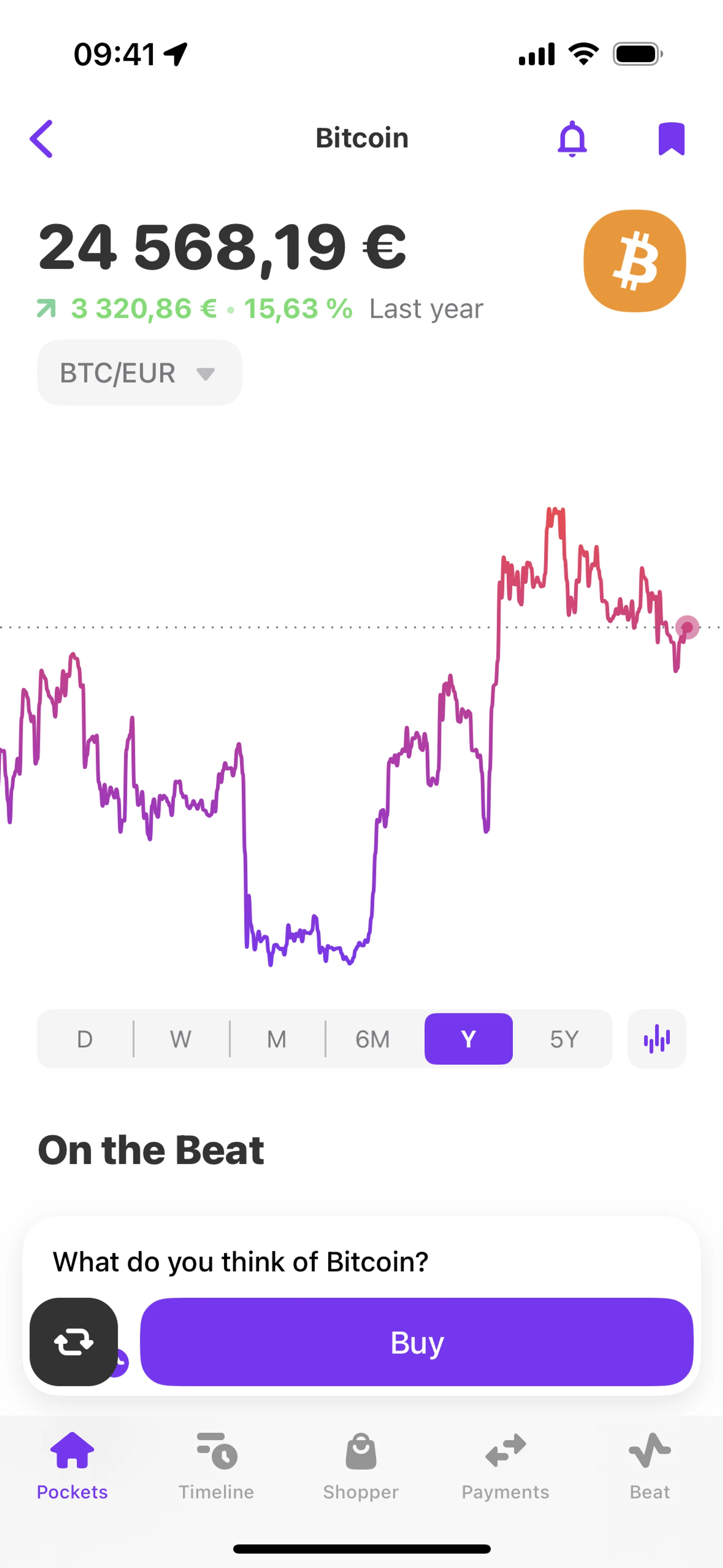Go back using the purple arrow

(x=41, y=139)
